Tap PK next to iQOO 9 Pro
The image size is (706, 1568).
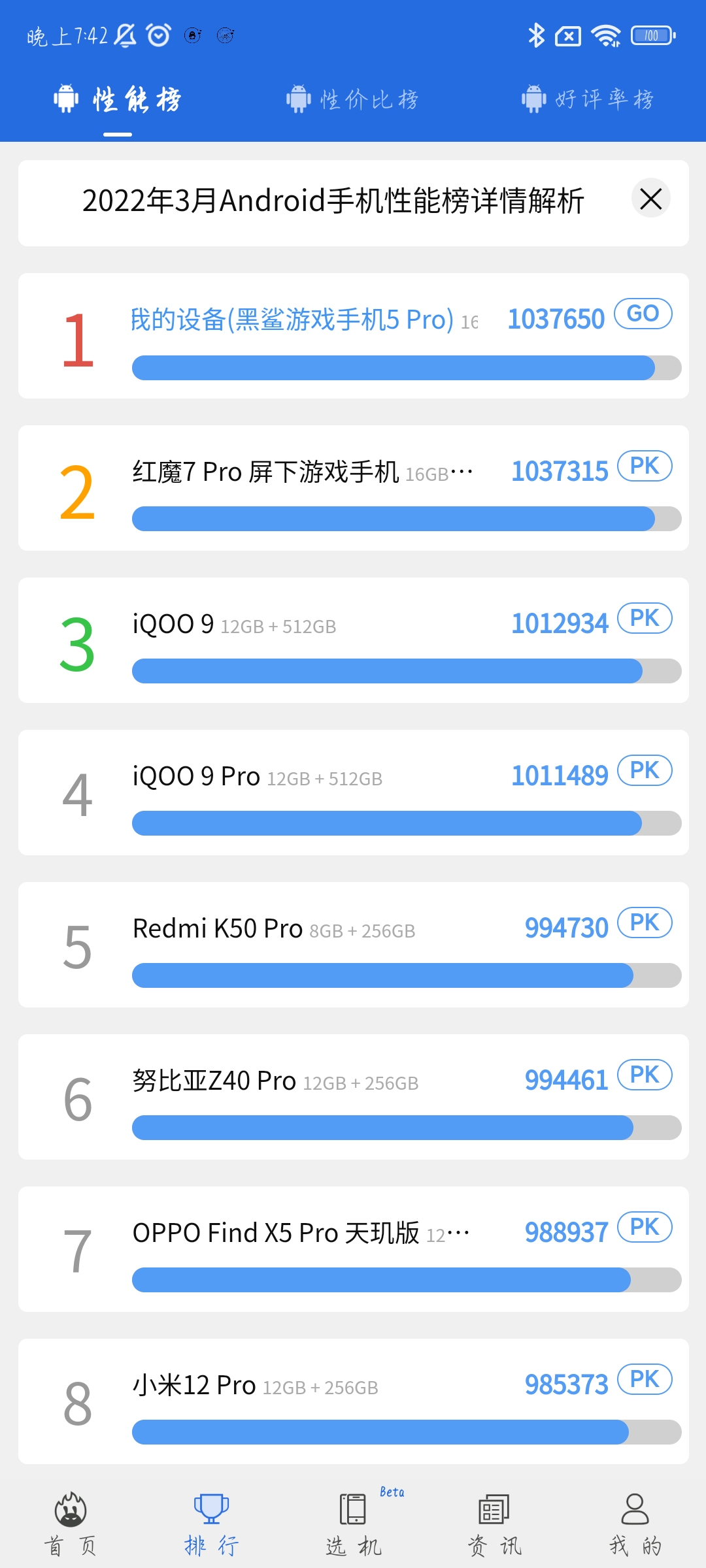645,771
